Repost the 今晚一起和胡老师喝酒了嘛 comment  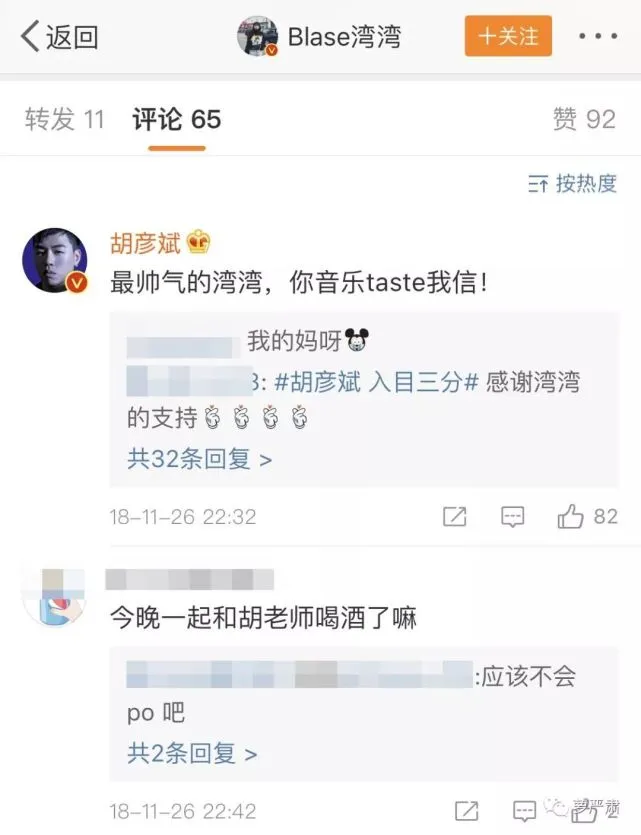pos(465,811)
